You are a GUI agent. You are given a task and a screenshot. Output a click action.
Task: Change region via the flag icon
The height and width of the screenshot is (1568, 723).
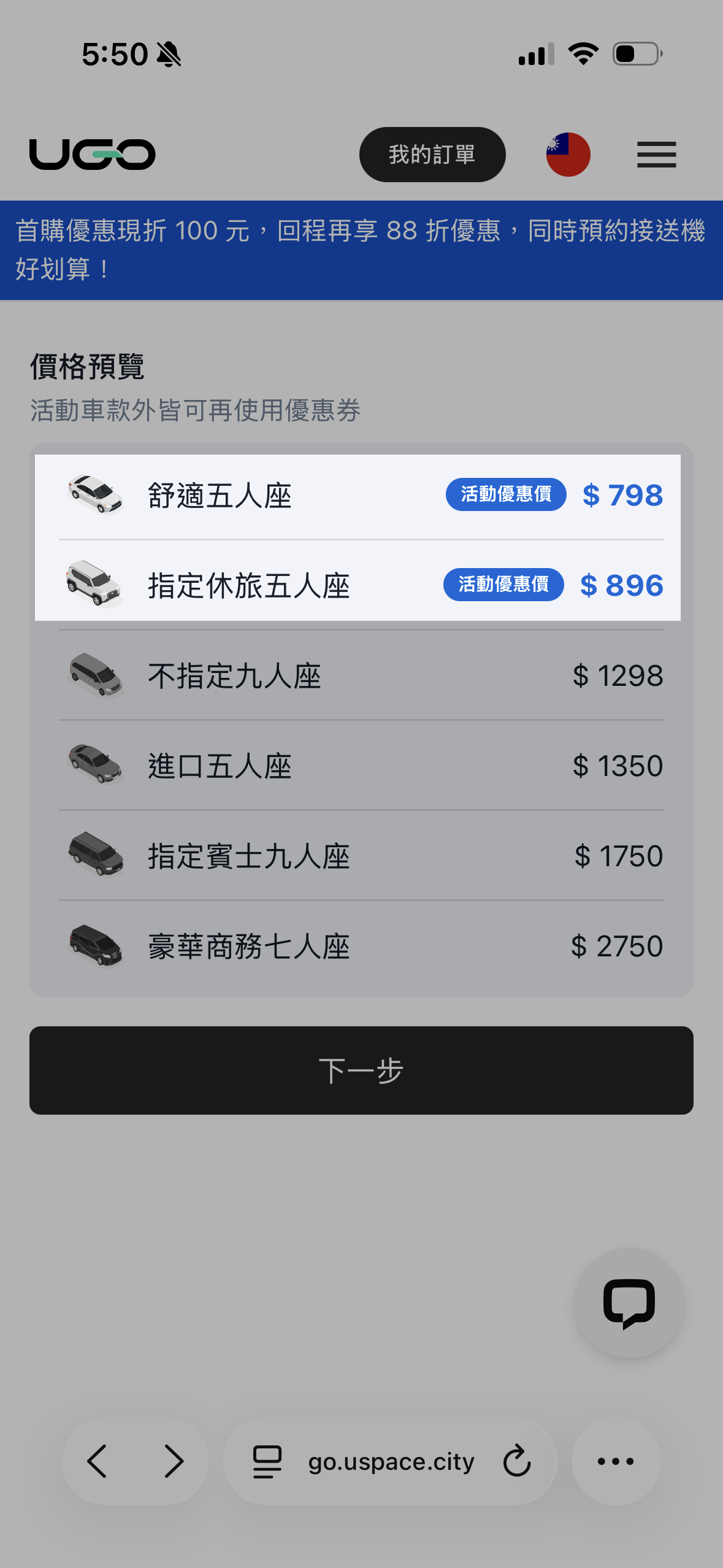tap(568, 155)
